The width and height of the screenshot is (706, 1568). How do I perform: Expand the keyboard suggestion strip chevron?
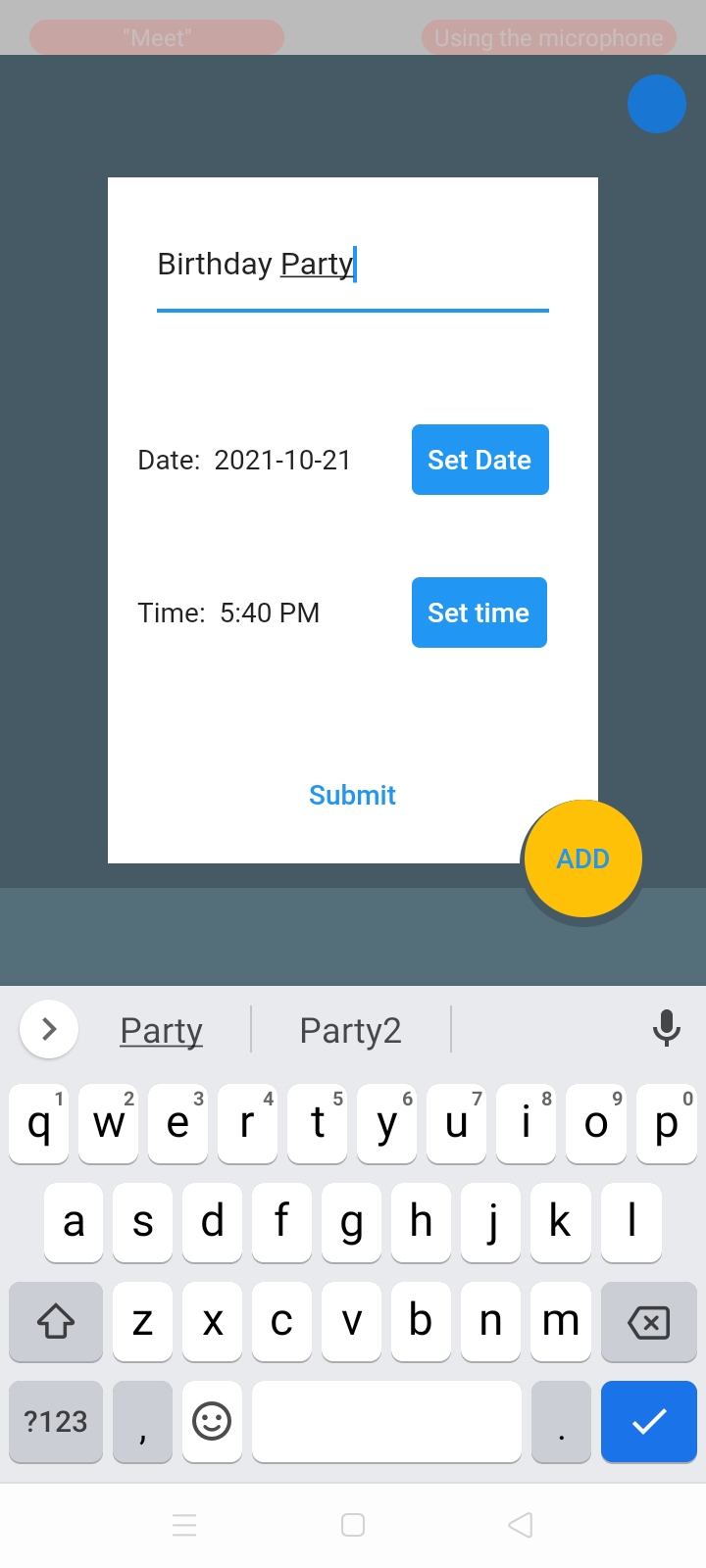point(49,1029)
